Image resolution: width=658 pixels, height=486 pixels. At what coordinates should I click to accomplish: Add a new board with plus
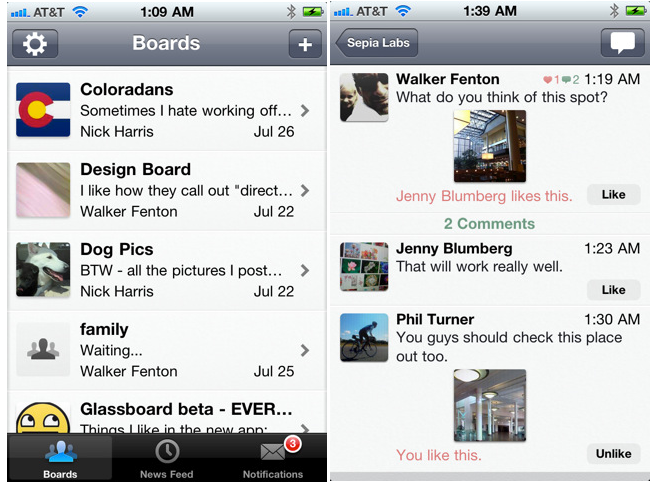pos(305,44)
